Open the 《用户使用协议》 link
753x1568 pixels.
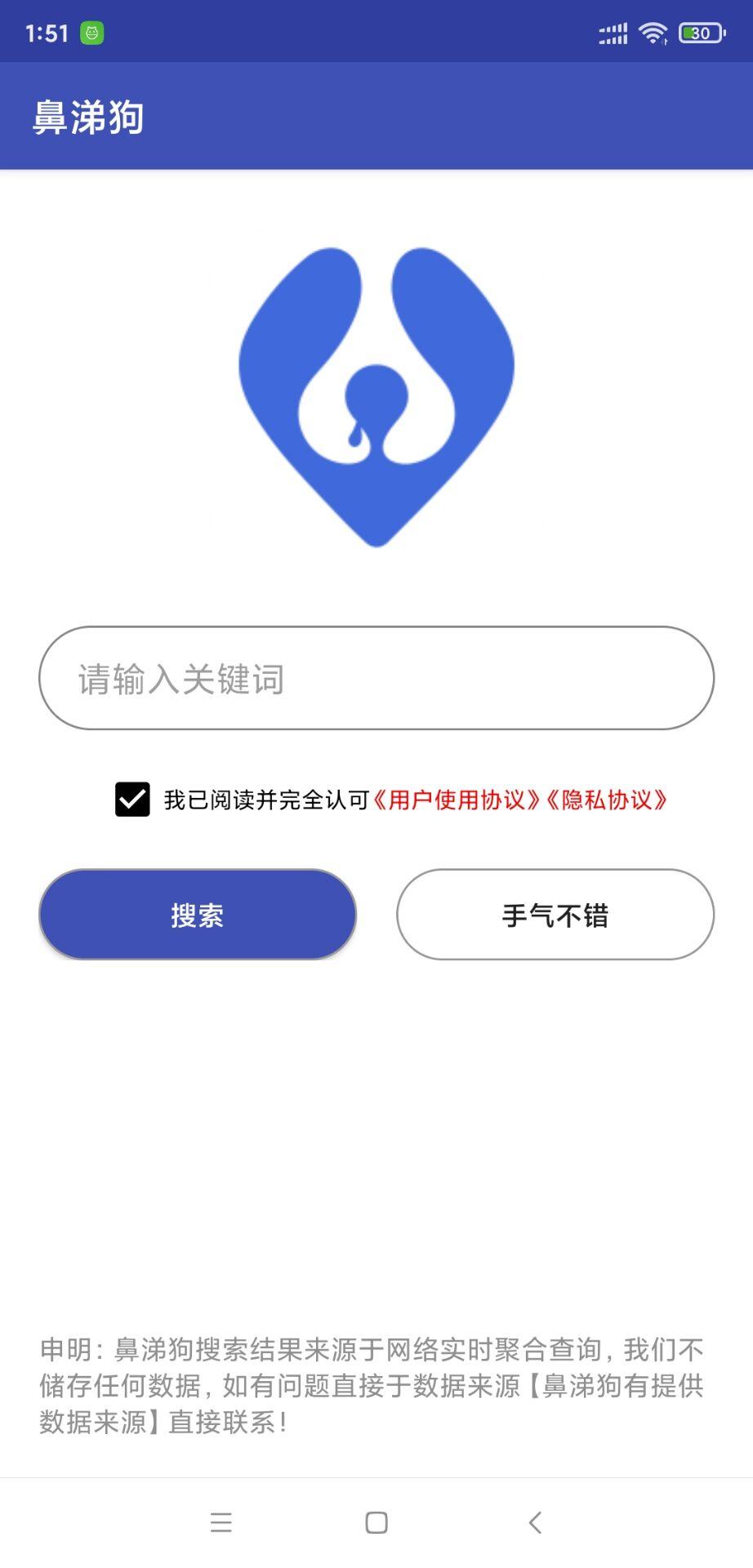point(457,800)
